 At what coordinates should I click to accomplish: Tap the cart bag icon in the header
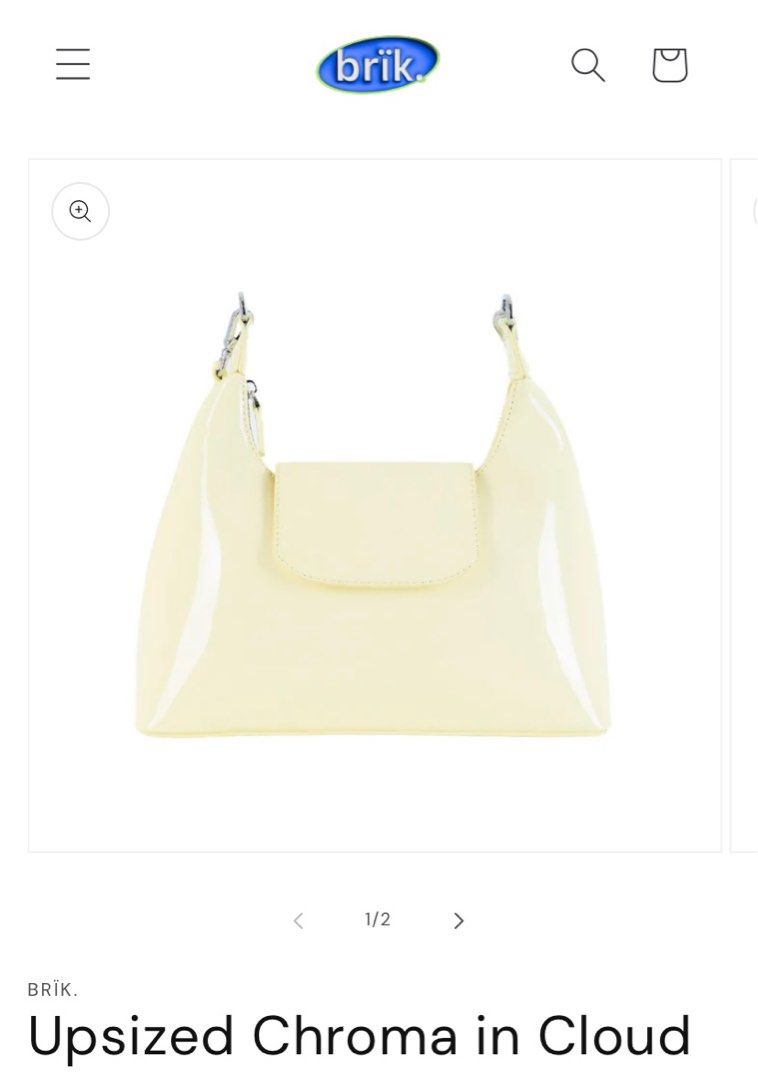tap(669, 64)
